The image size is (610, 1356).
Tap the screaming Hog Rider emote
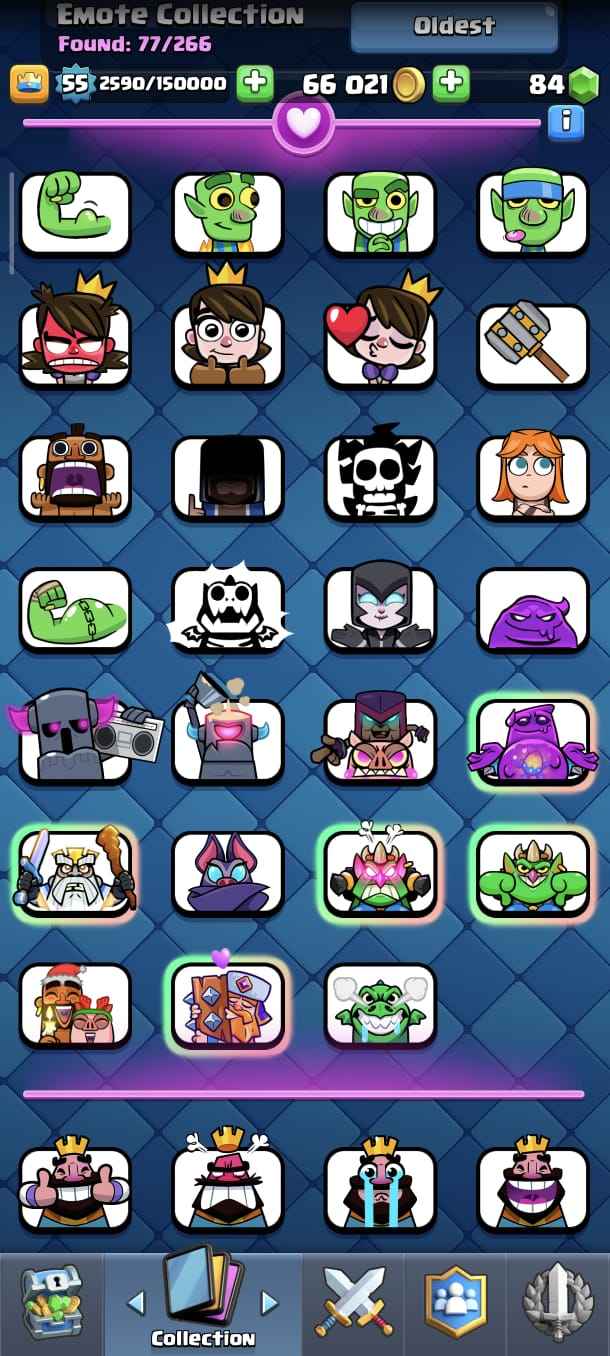click(x=75, y=477)
